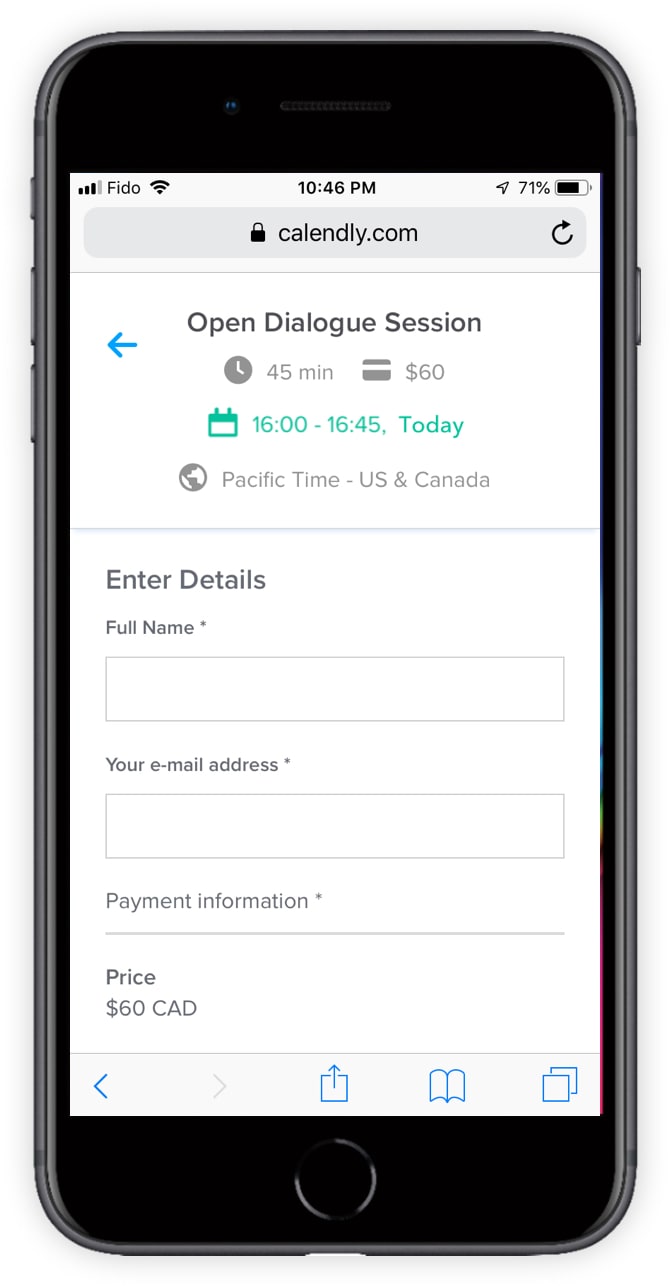Open the Safari share sheet
The image size is (671, 1286).
click(334, 1083)
